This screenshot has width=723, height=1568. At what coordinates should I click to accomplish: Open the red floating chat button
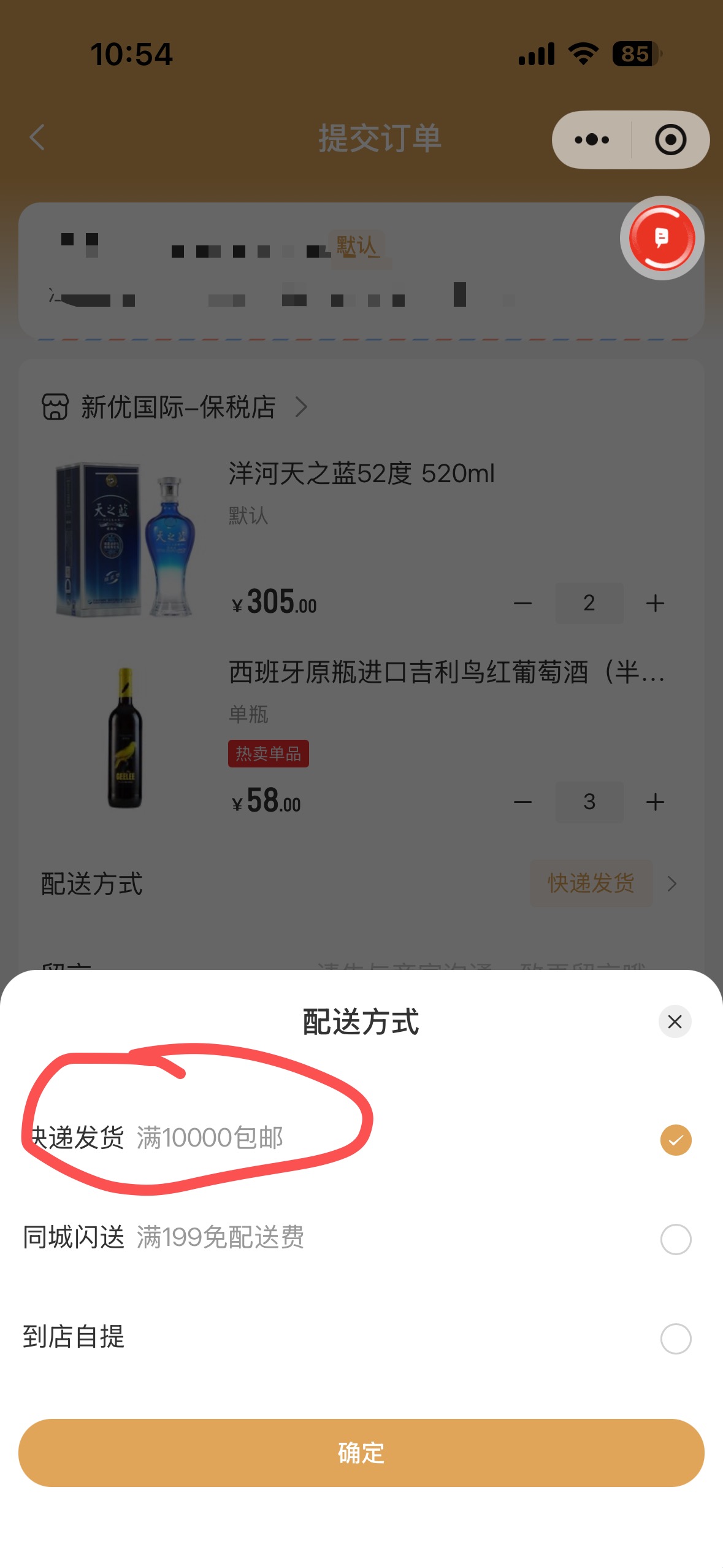pyautogui.click(x=662, y=238)
